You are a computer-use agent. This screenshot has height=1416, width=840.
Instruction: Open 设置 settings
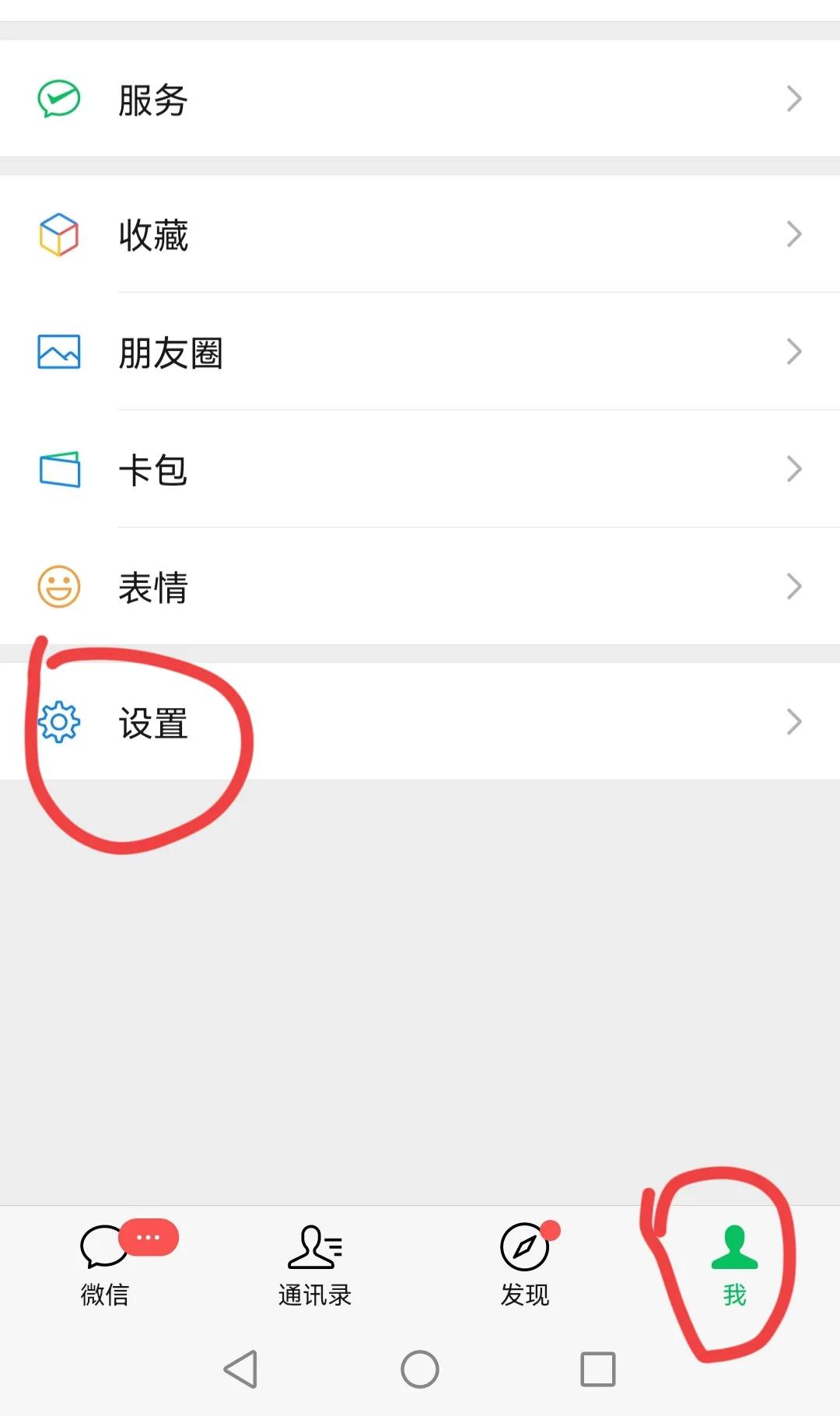pyautogui.click(x=420, y=722)
